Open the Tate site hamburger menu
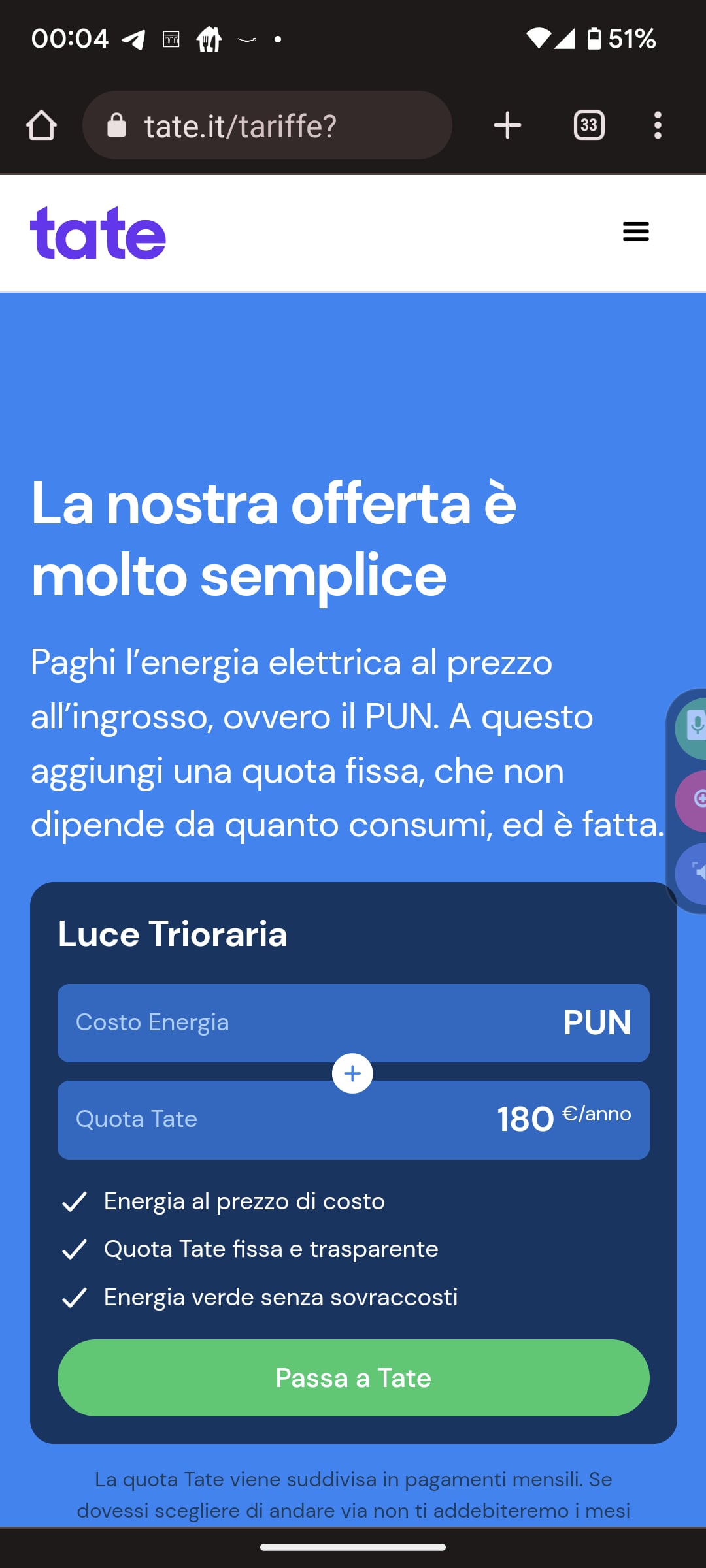Screen dimensions: 706x1568 click(635, 232)
